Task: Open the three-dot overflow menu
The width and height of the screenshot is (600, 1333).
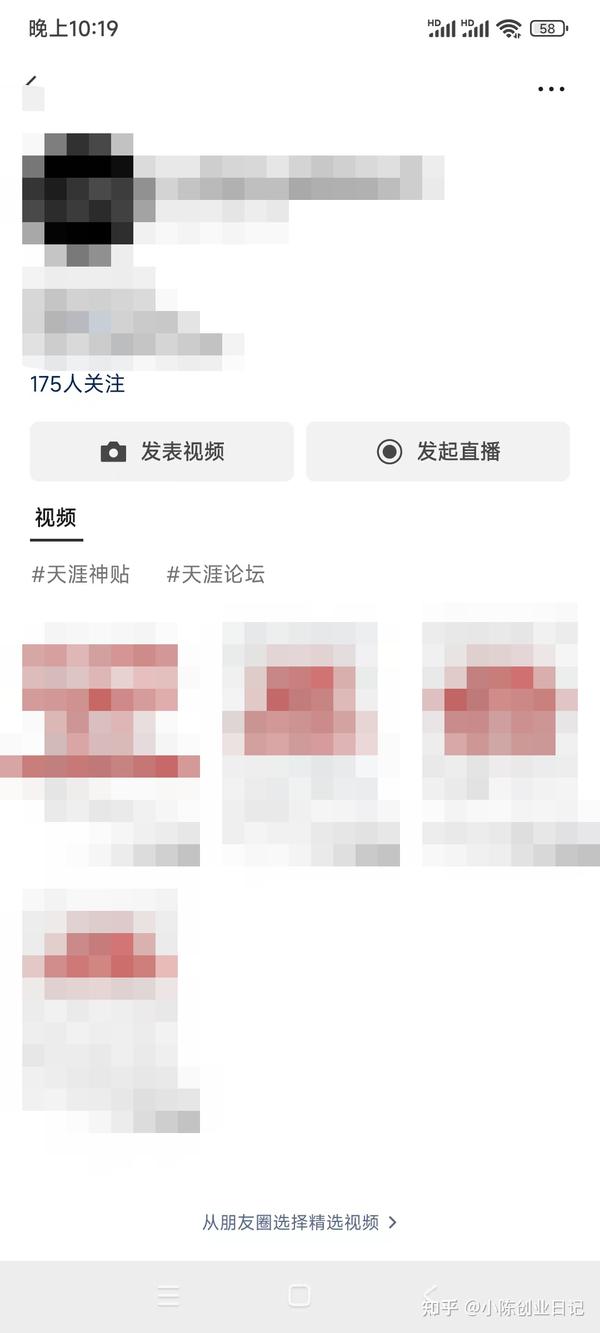Action: pyautogui.click(x=551, y=89)
